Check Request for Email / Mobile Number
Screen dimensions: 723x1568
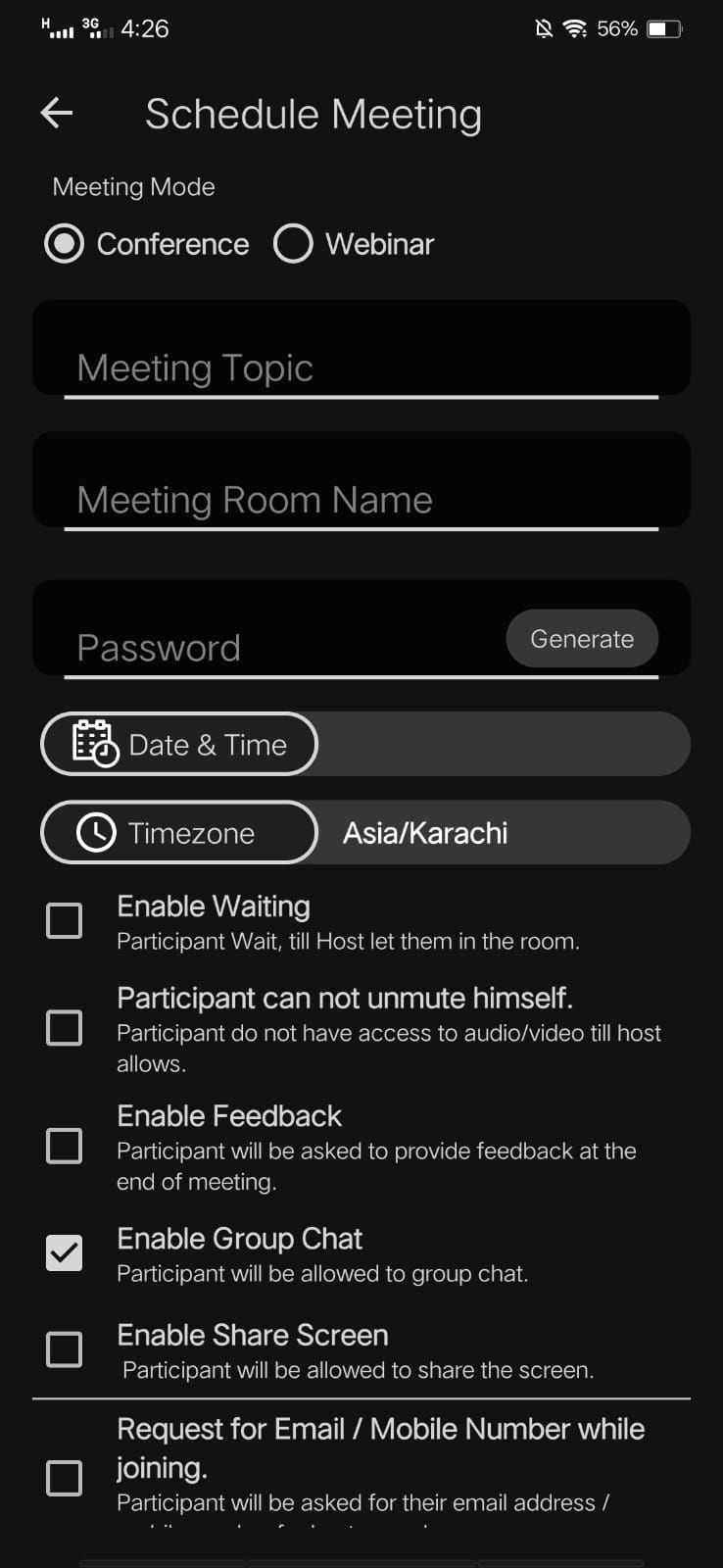(x=65, y=1478)
